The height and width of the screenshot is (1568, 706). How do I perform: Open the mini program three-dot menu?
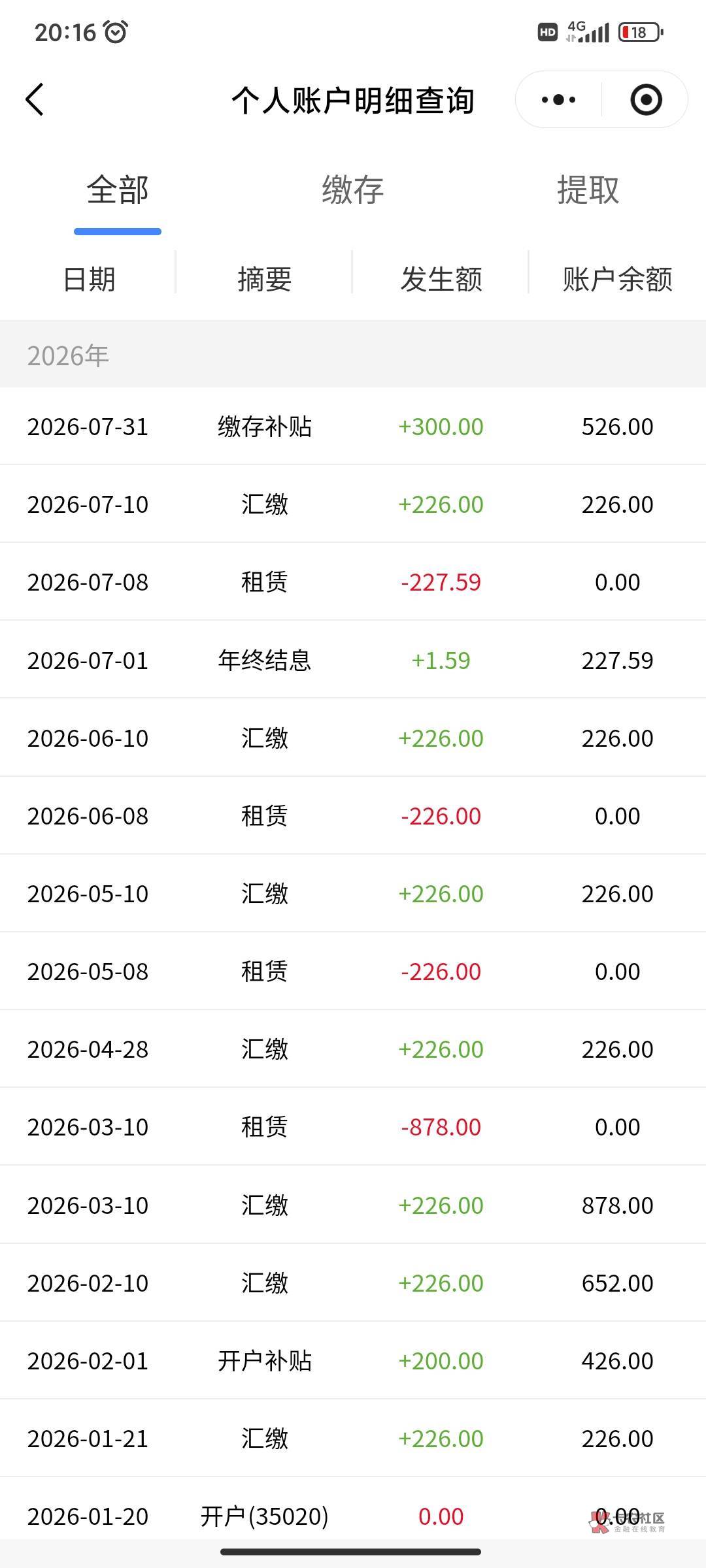coord(558,99)
